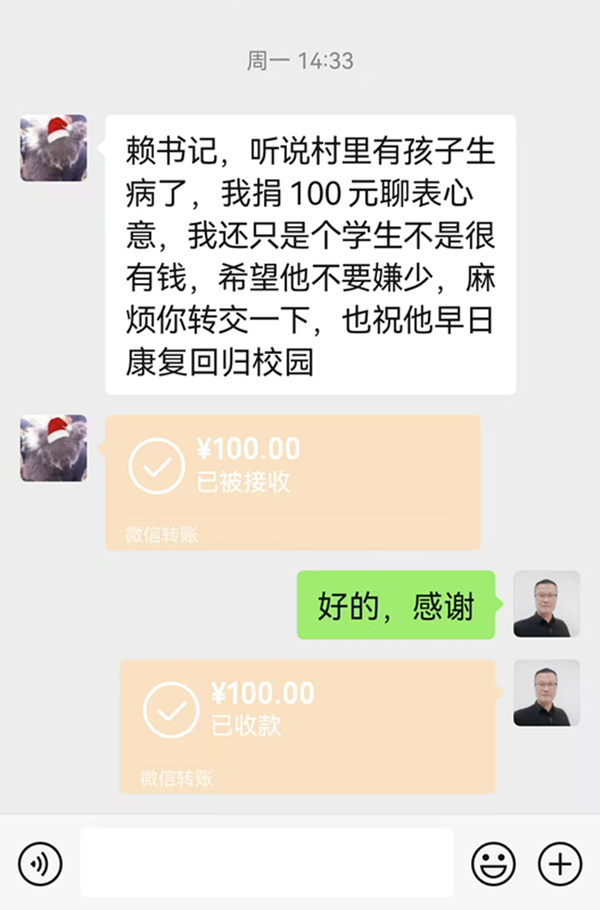The image size is (600, 910).
Task: Open my avatar next to 好的，感谢
Action: pyautogui.click(x=546, y=604)
